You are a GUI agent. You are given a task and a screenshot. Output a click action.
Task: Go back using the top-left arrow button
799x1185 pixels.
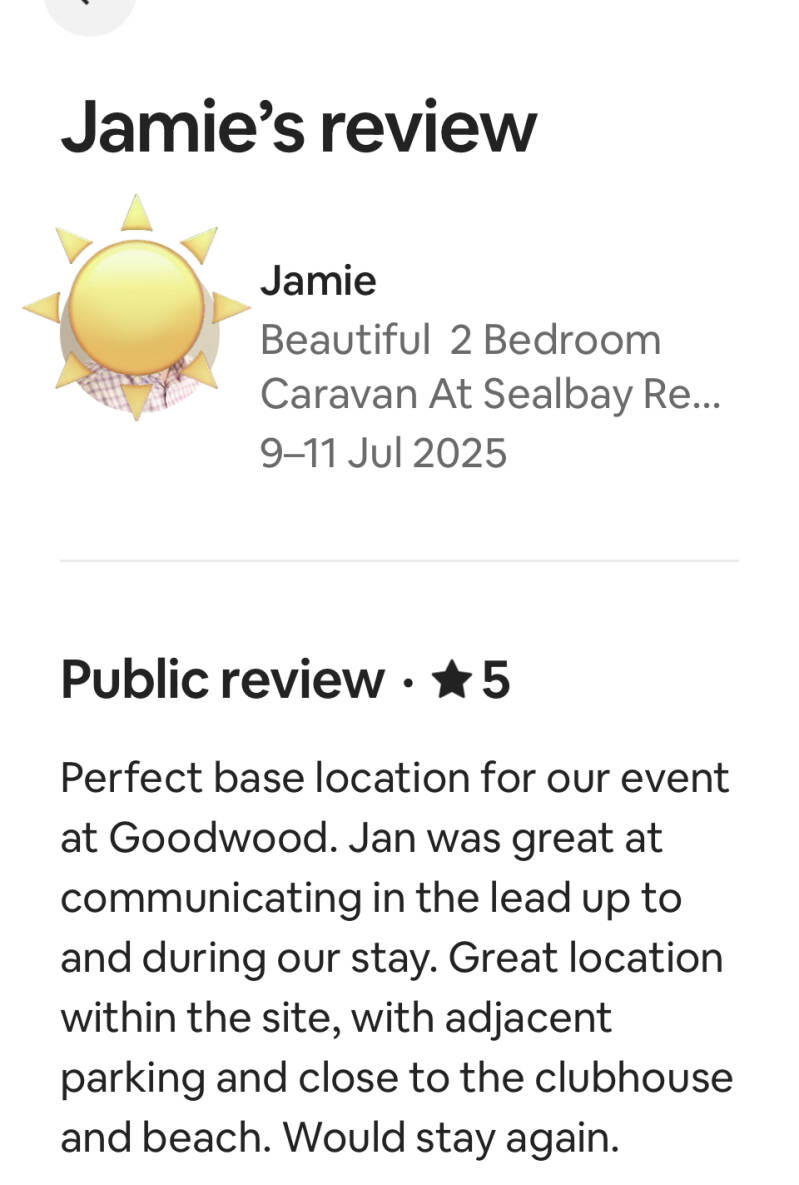tap(89, 8)
